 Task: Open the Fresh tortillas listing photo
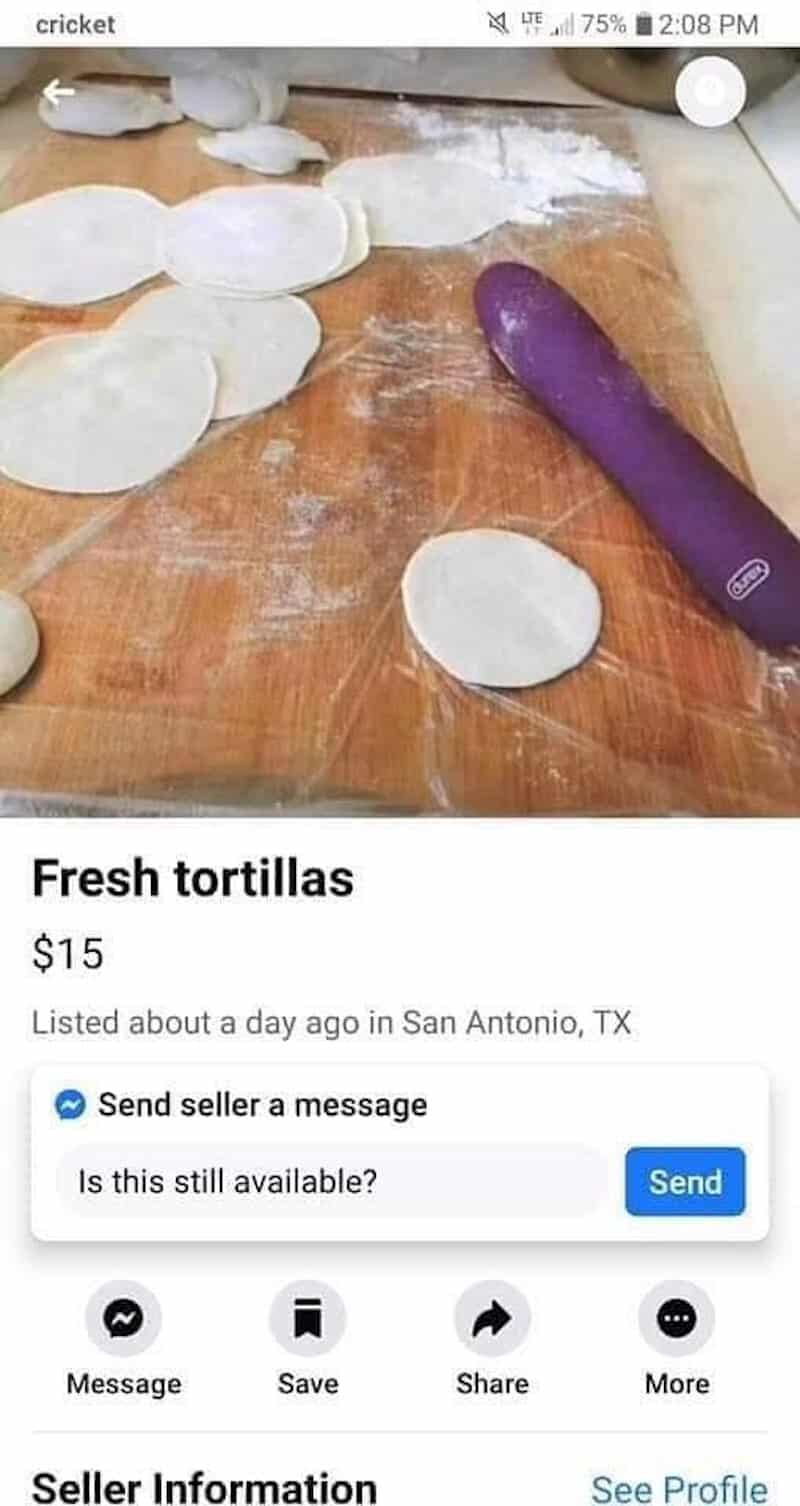(x=400, y=432)
